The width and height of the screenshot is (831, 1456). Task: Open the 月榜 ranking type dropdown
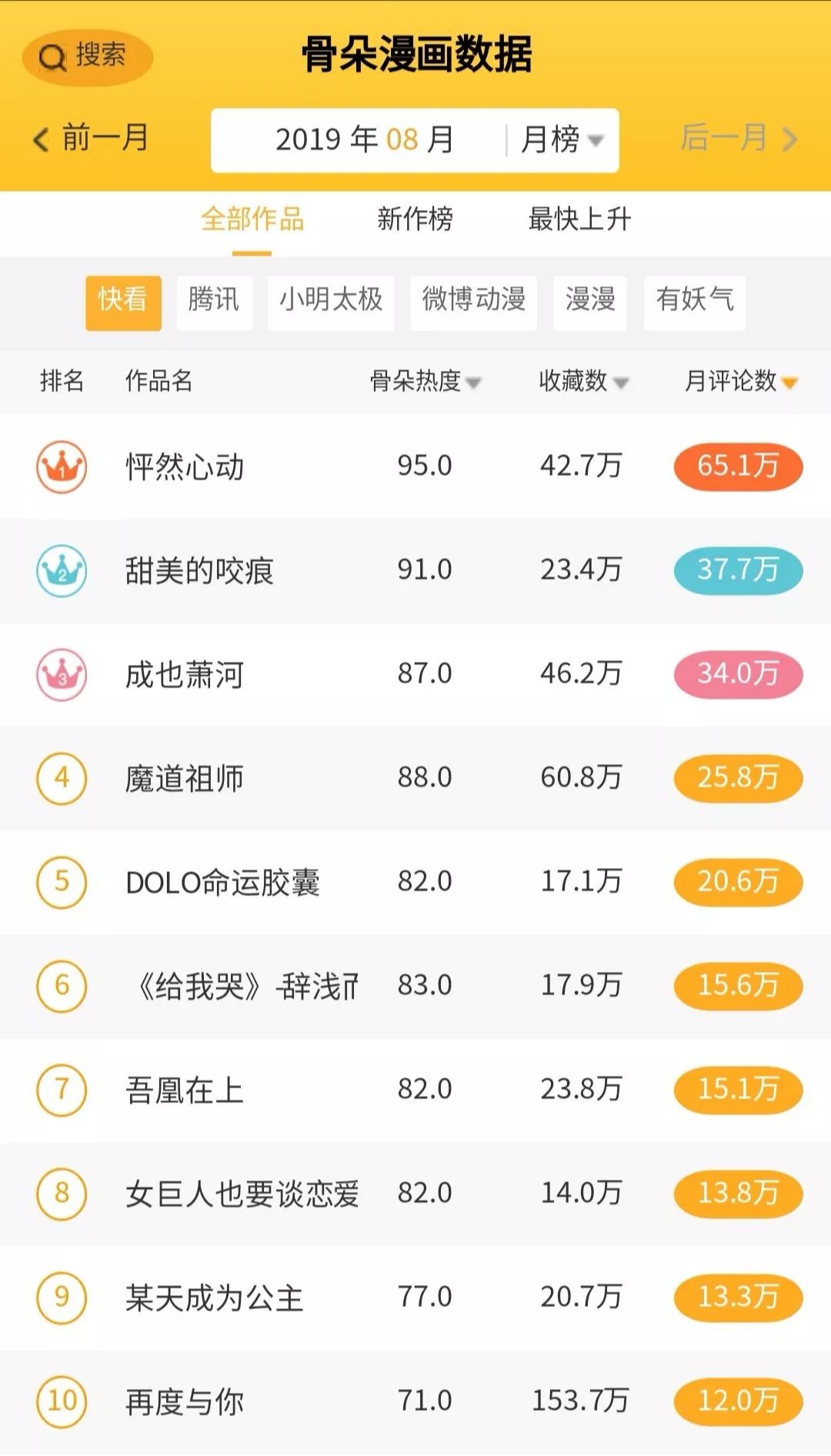pyautogui.click(x=561, y=140)
